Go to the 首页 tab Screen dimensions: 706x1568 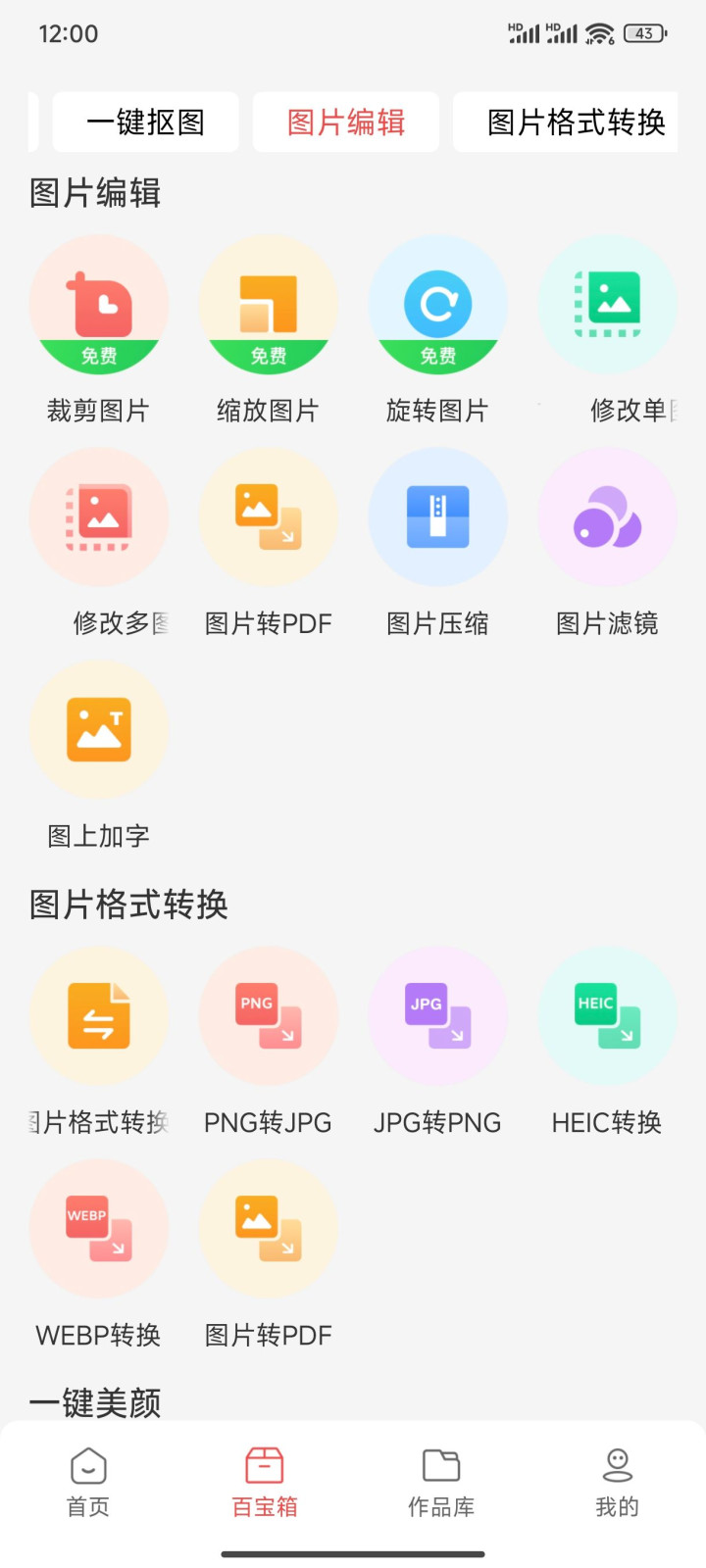[88, 1483]
